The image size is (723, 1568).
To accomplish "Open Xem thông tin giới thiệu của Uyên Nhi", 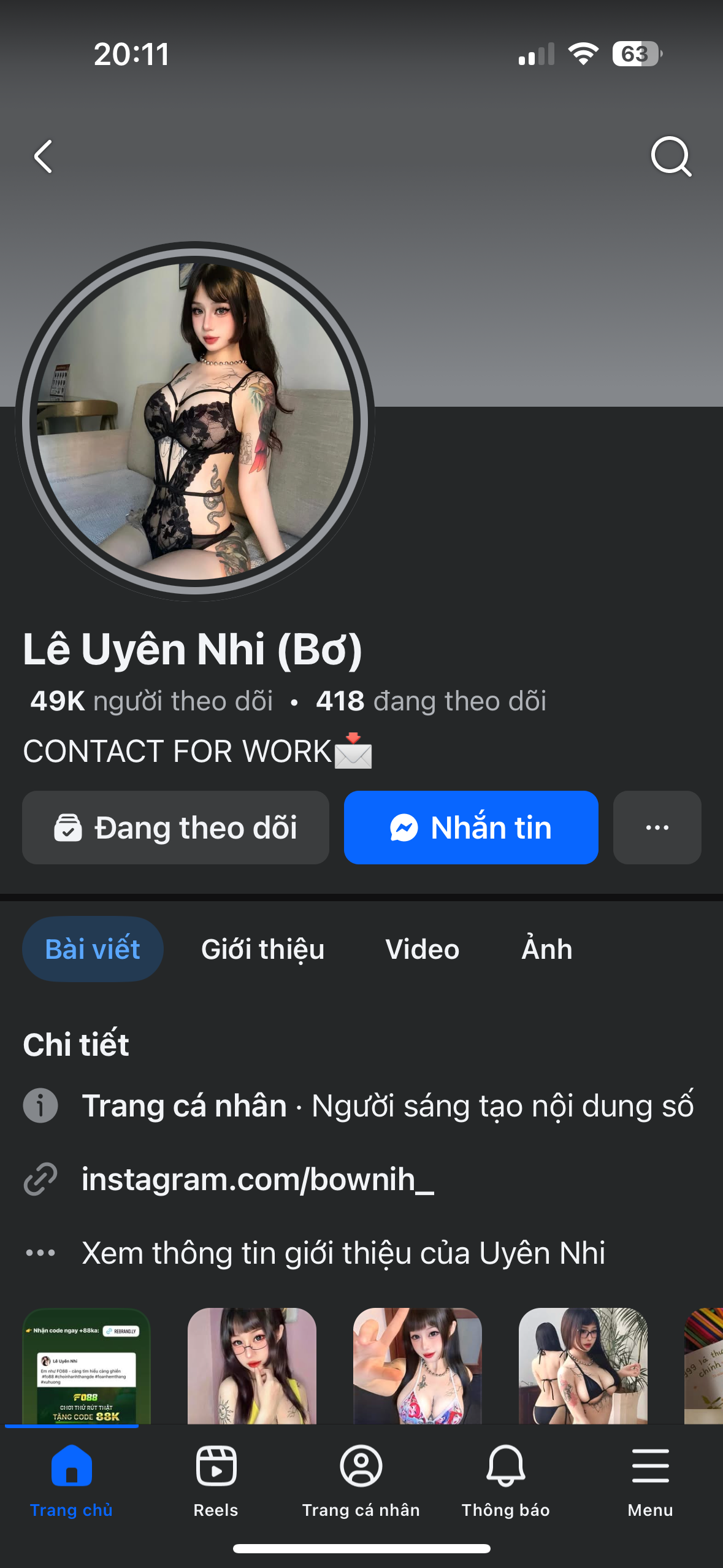I will tap(343, 1253).
